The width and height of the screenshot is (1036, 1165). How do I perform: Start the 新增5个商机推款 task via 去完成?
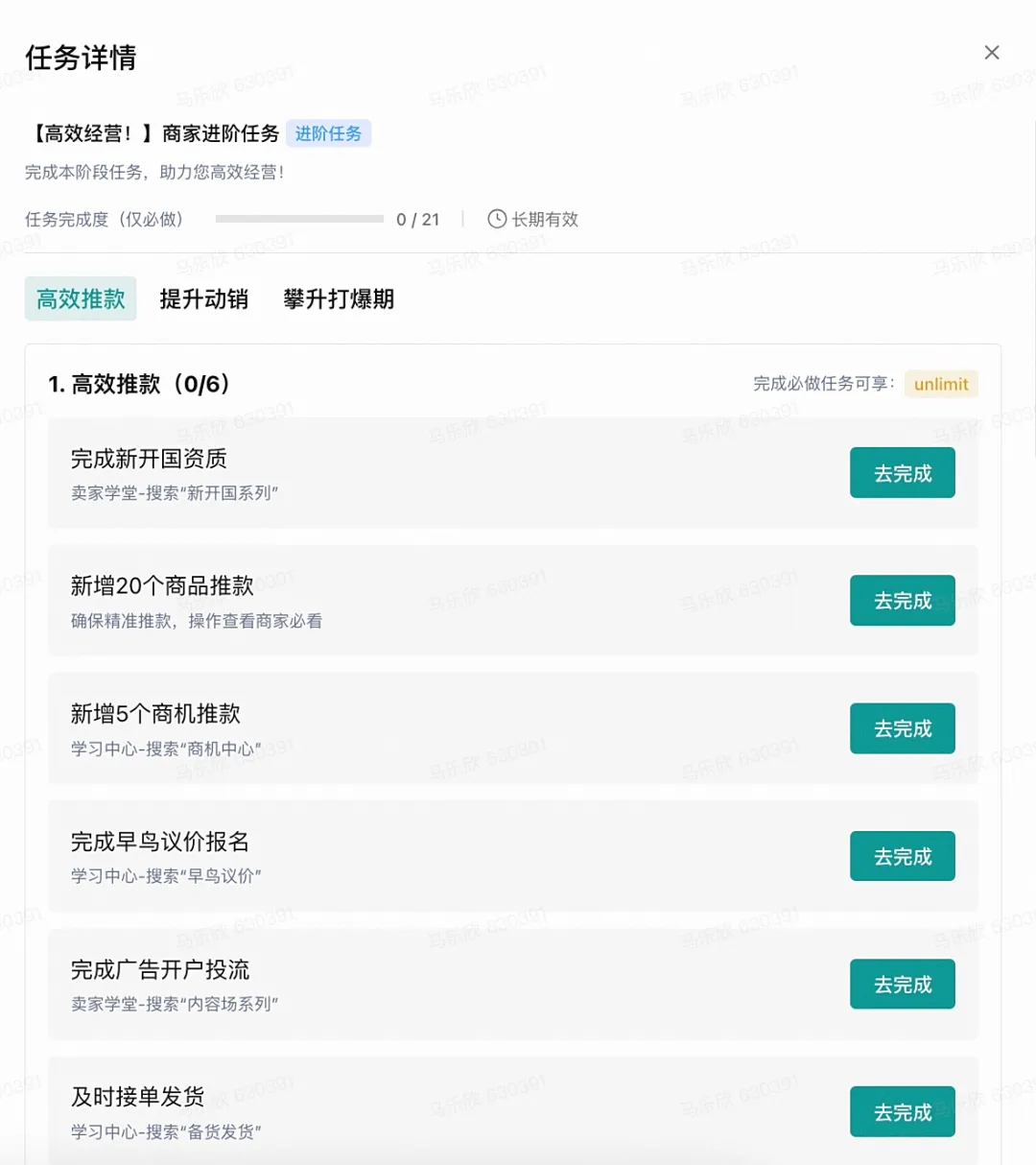[x=902, y=728]
